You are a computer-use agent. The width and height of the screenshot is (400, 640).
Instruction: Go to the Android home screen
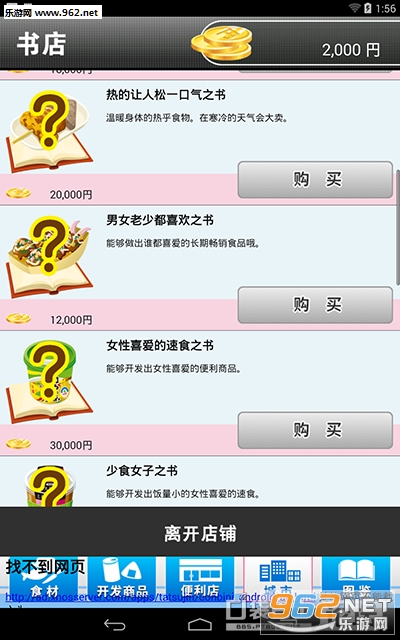click(200, 624)
